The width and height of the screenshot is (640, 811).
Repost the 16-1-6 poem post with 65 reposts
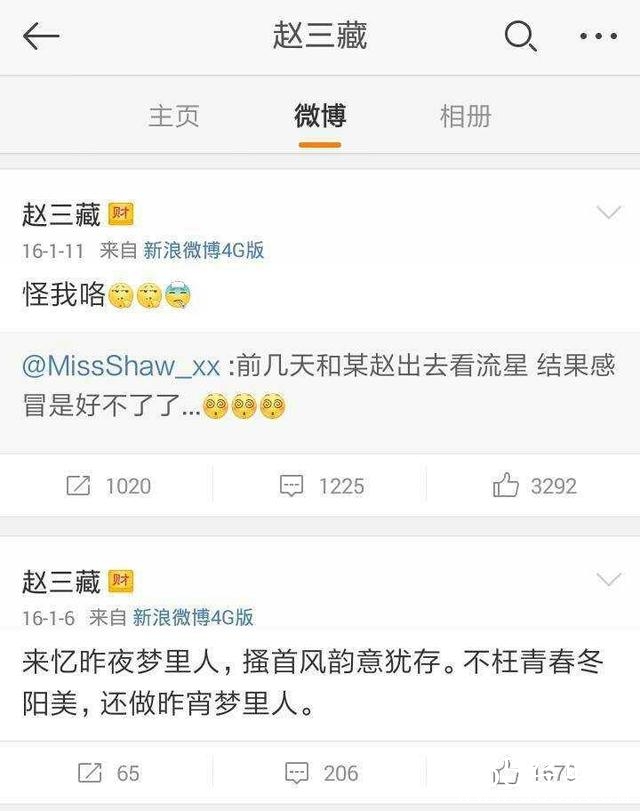pyautogui.click(x=108, y=773)
